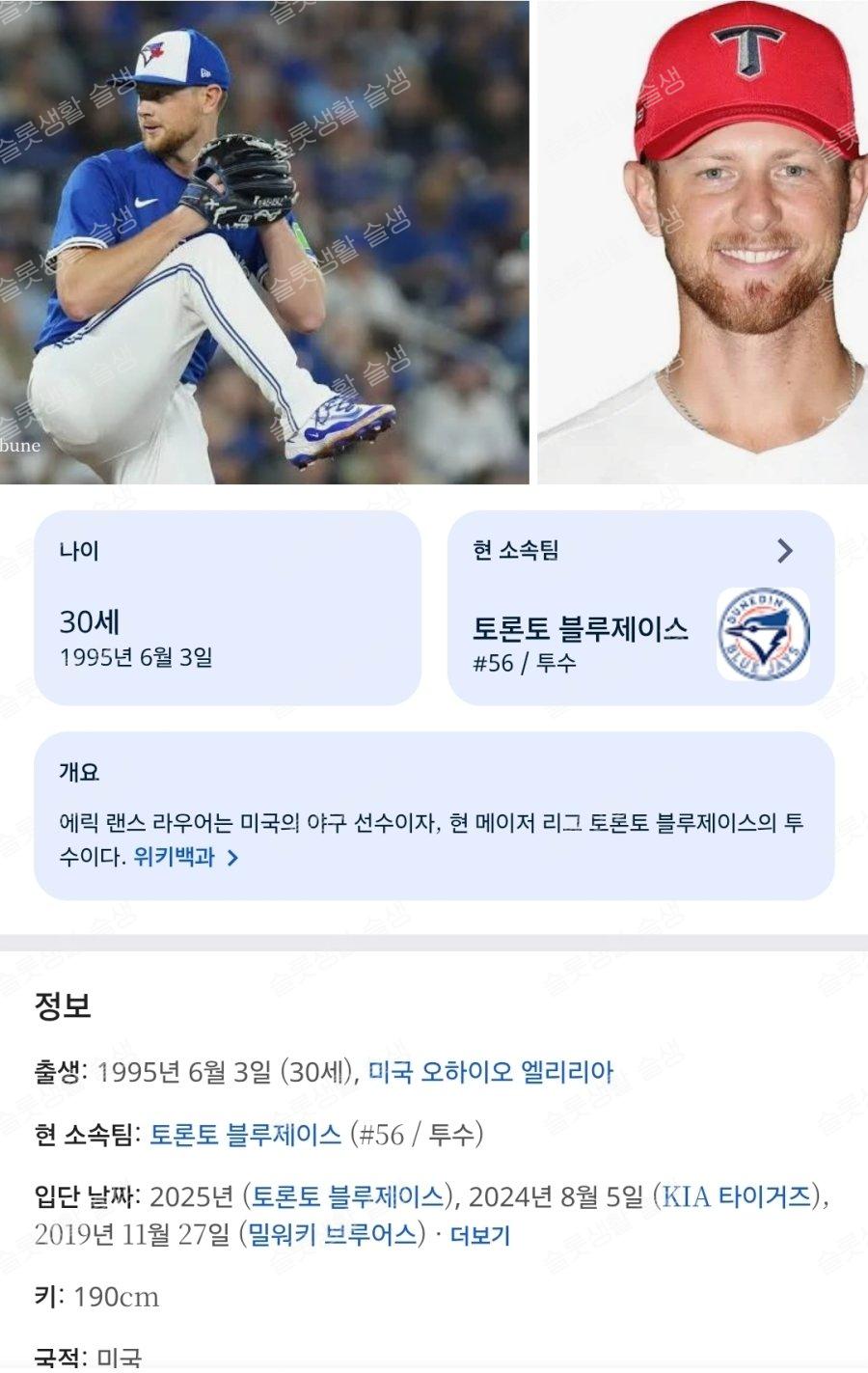Open KIA 타이거즈 link
Image resolution: width=868 pixels, height=1373 pixels.
coord(737,1197)
